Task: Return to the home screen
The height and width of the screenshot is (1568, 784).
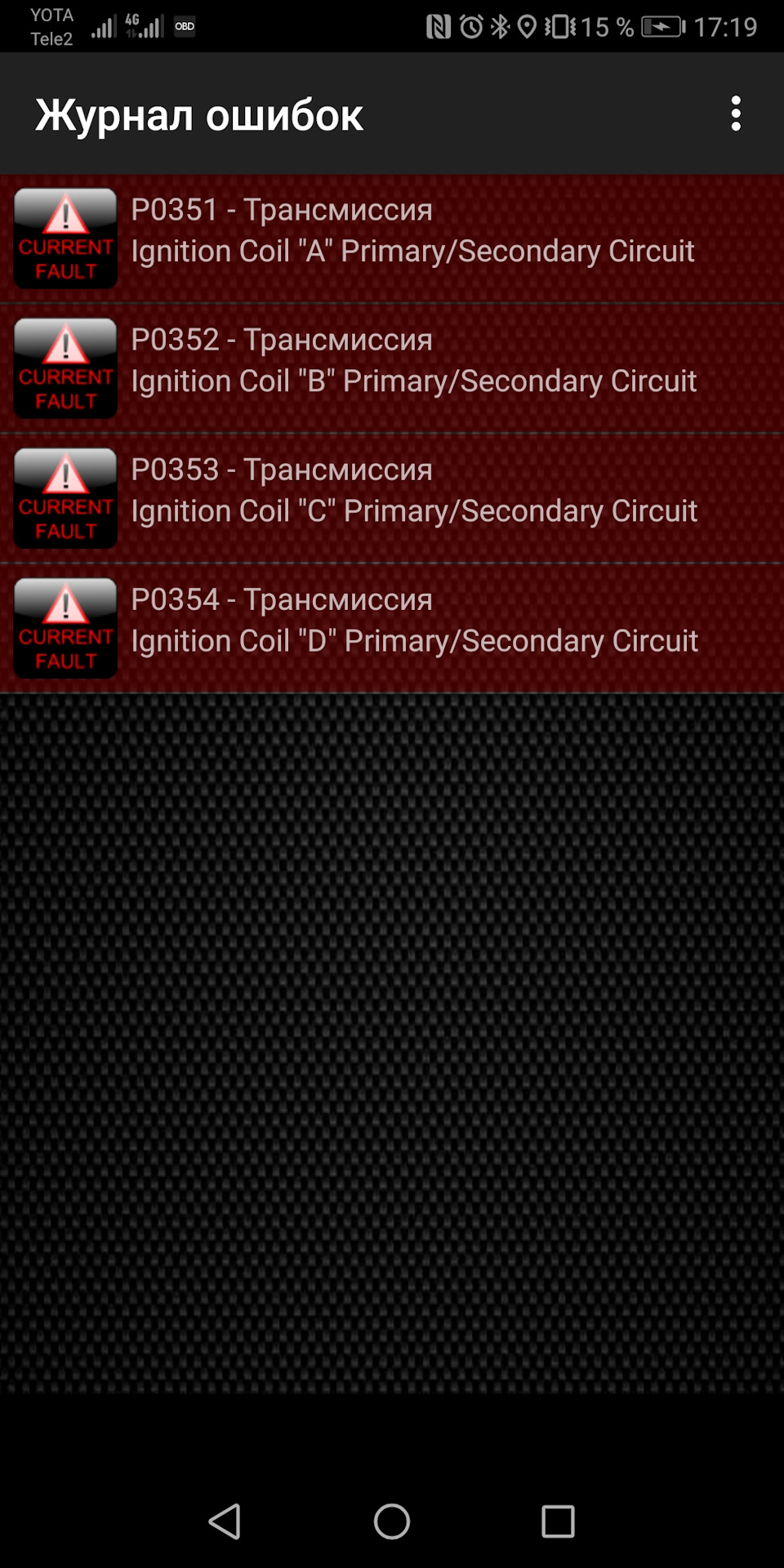Action: tap(392, 1521)
